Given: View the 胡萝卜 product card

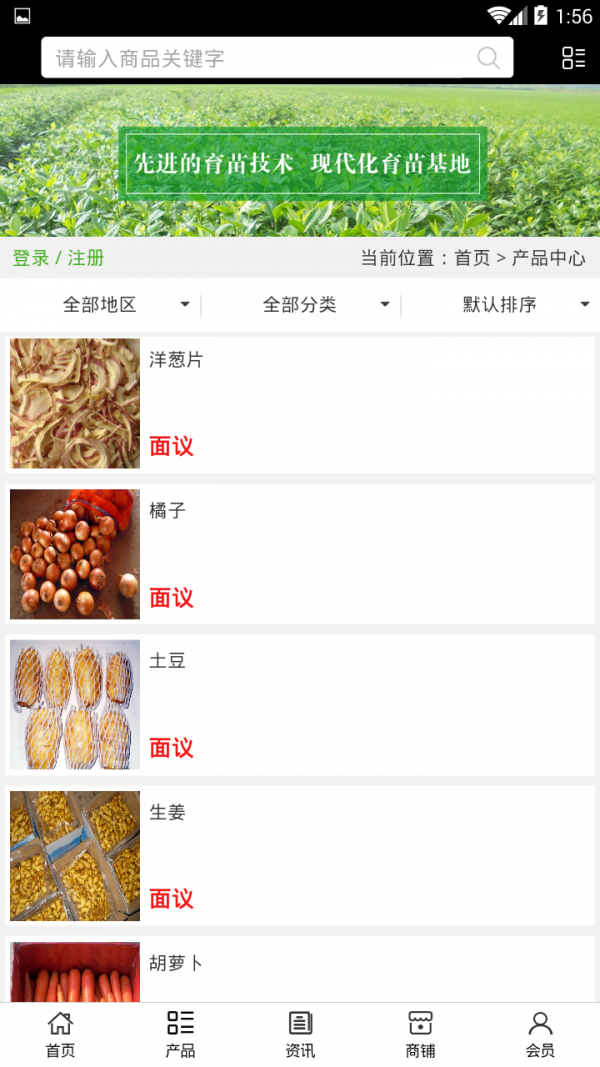Looking at the screenshot, I should [300, 970].
